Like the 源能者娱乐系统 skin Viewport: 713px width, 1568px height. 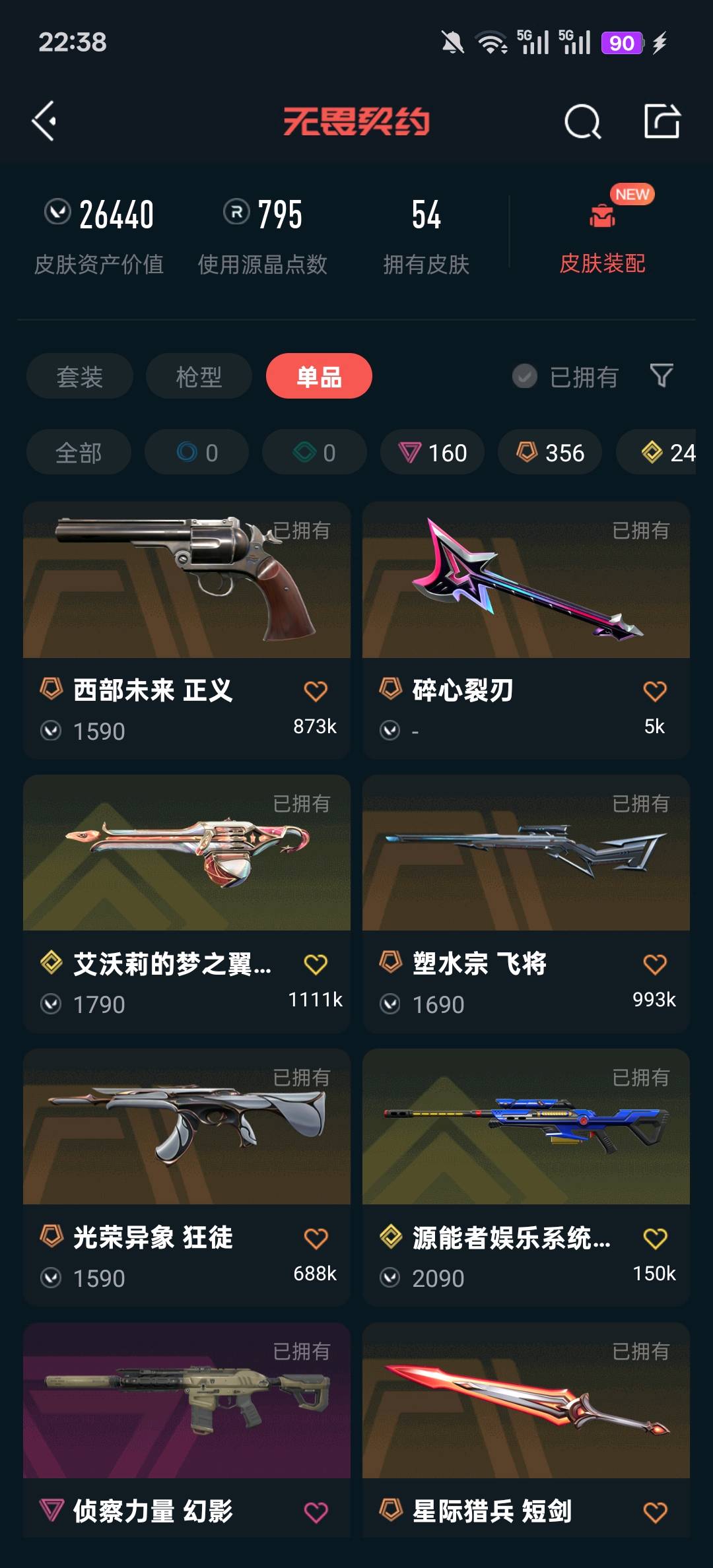[x=654, y=1238]
